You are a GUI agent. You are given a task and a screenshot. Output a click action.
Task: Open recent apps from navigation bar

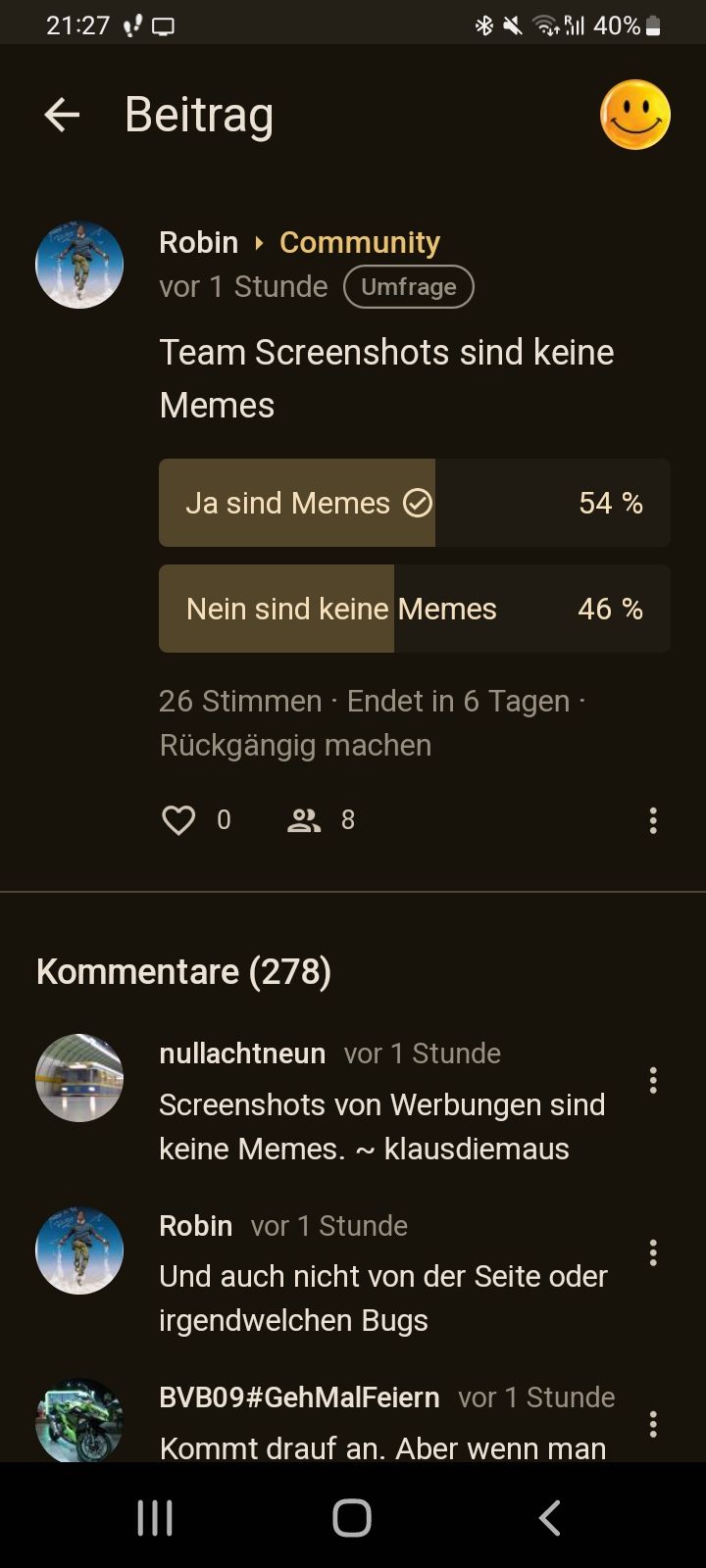coord(155,1518)
